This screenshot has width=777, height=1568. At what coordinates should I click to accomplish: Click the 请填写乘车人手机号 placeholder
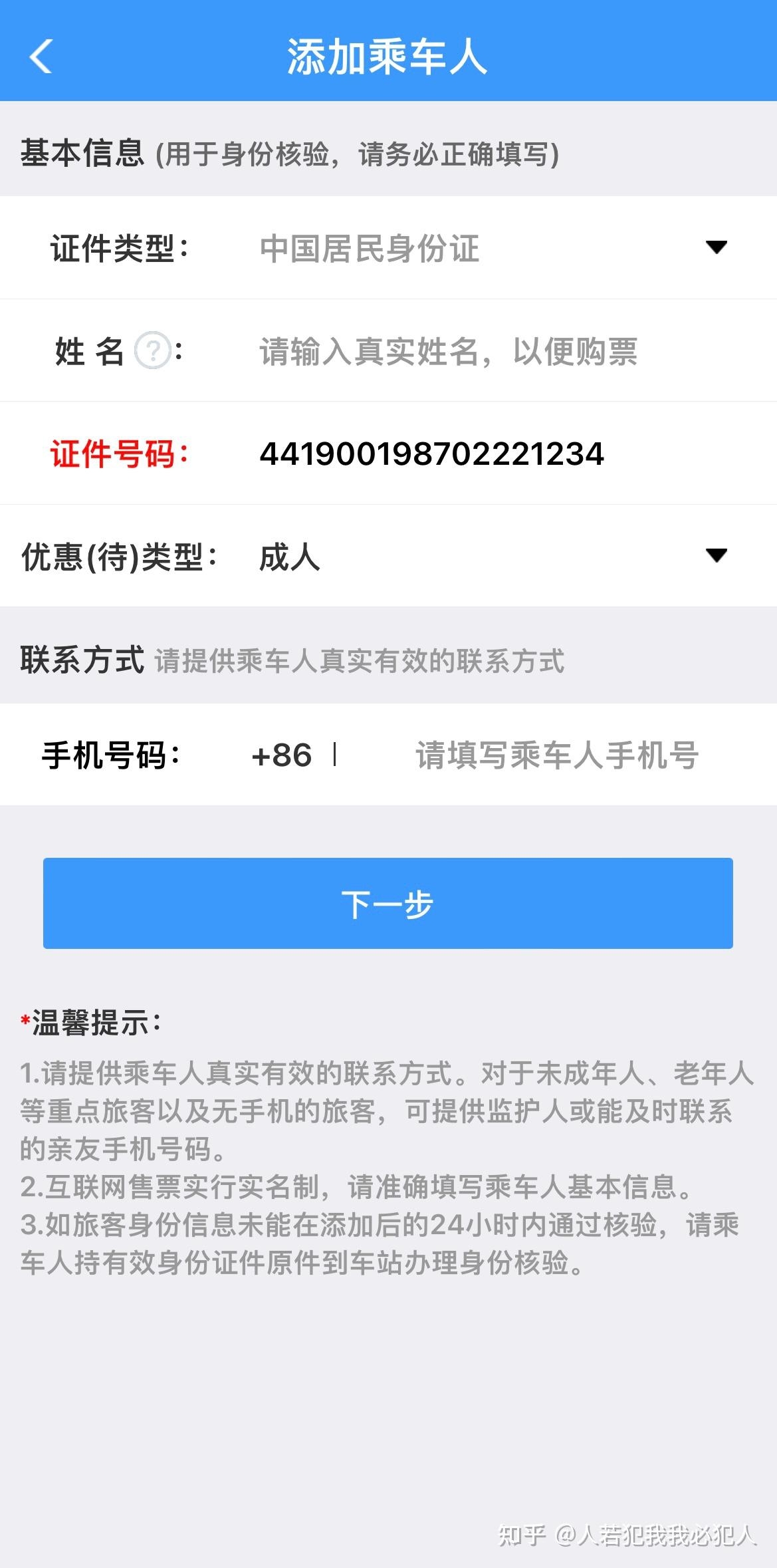coord(557,755)
